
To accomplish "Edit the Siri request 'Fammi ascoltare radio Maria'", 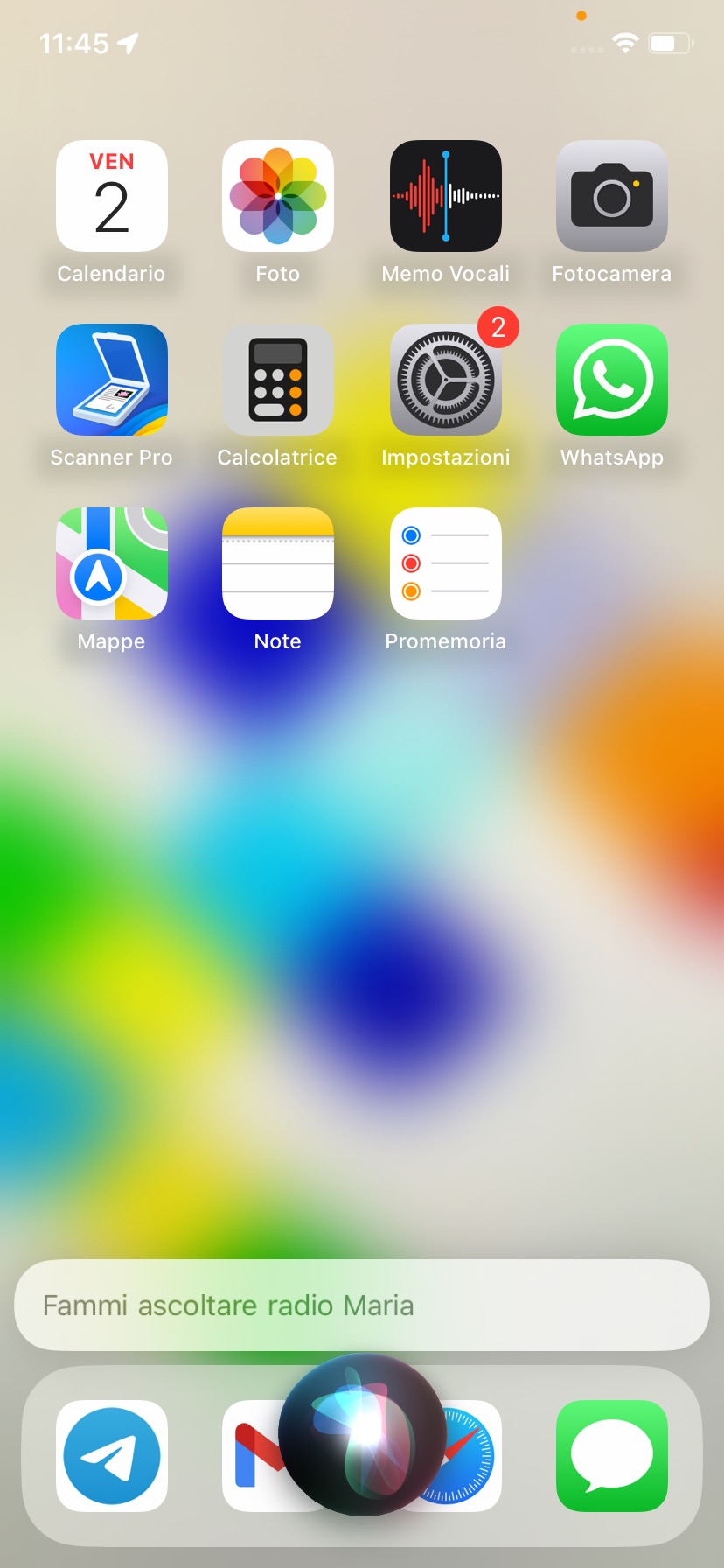I will click(229, 1305).
